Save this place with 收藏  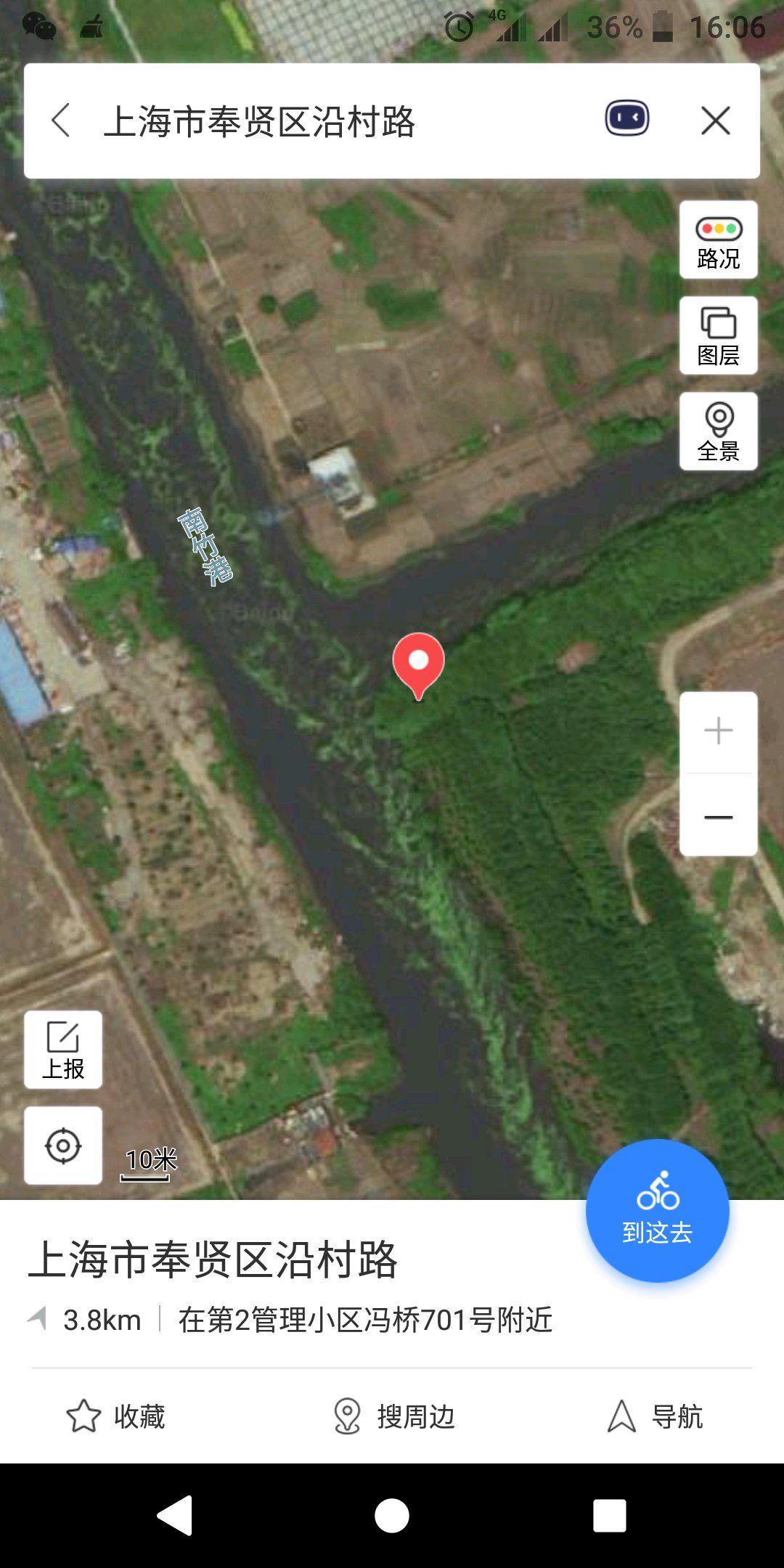[x=116, y=1416]
